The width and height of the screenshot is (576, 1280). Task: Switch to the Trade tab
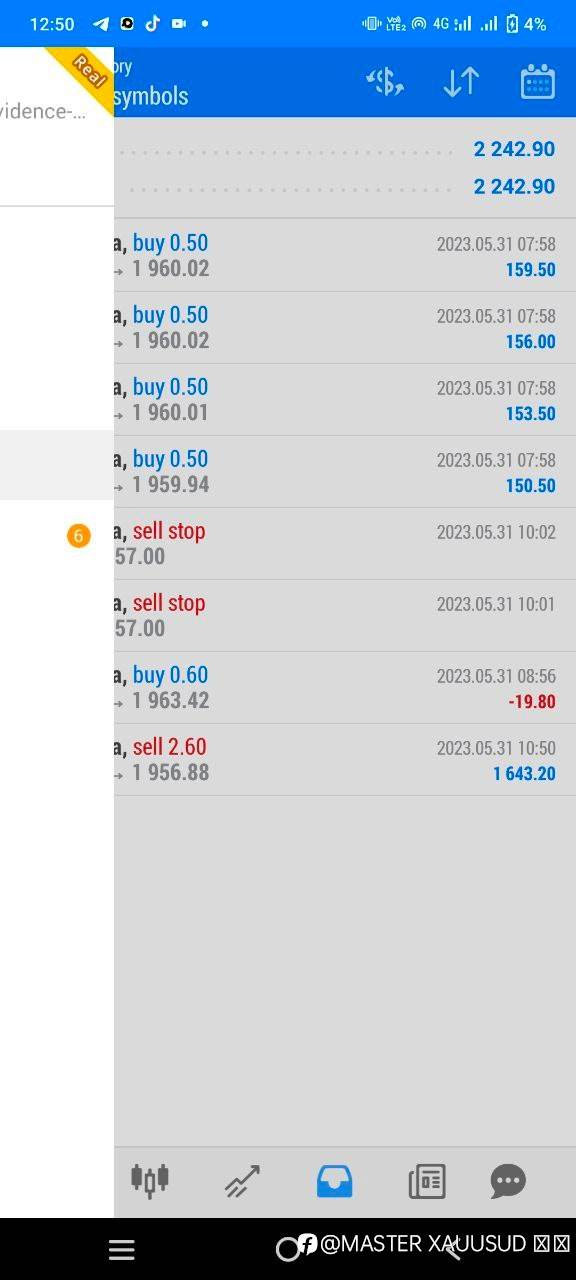tap(242, 1181)
